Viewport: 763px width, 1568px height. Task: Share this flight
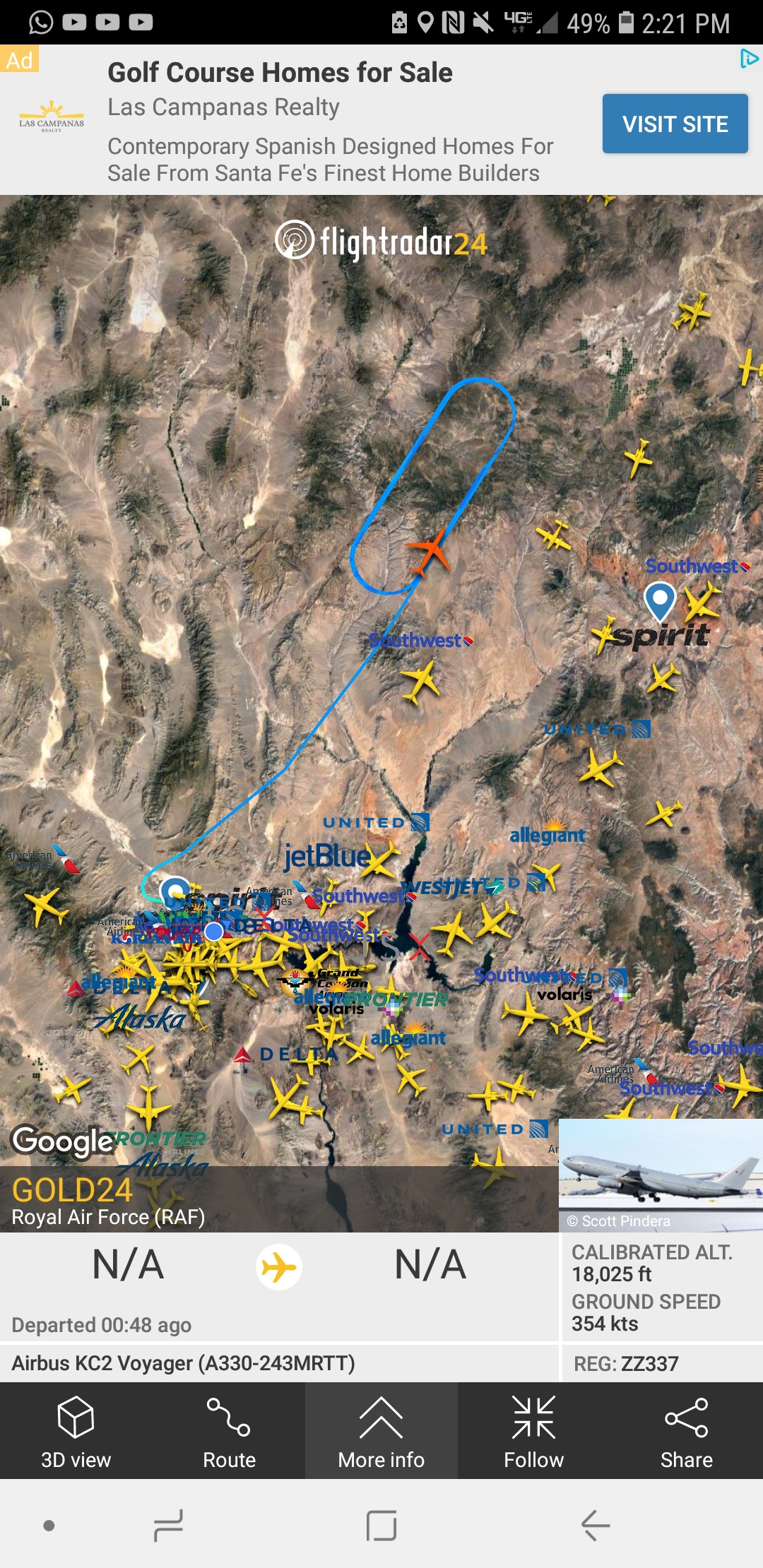[686, 1431]
